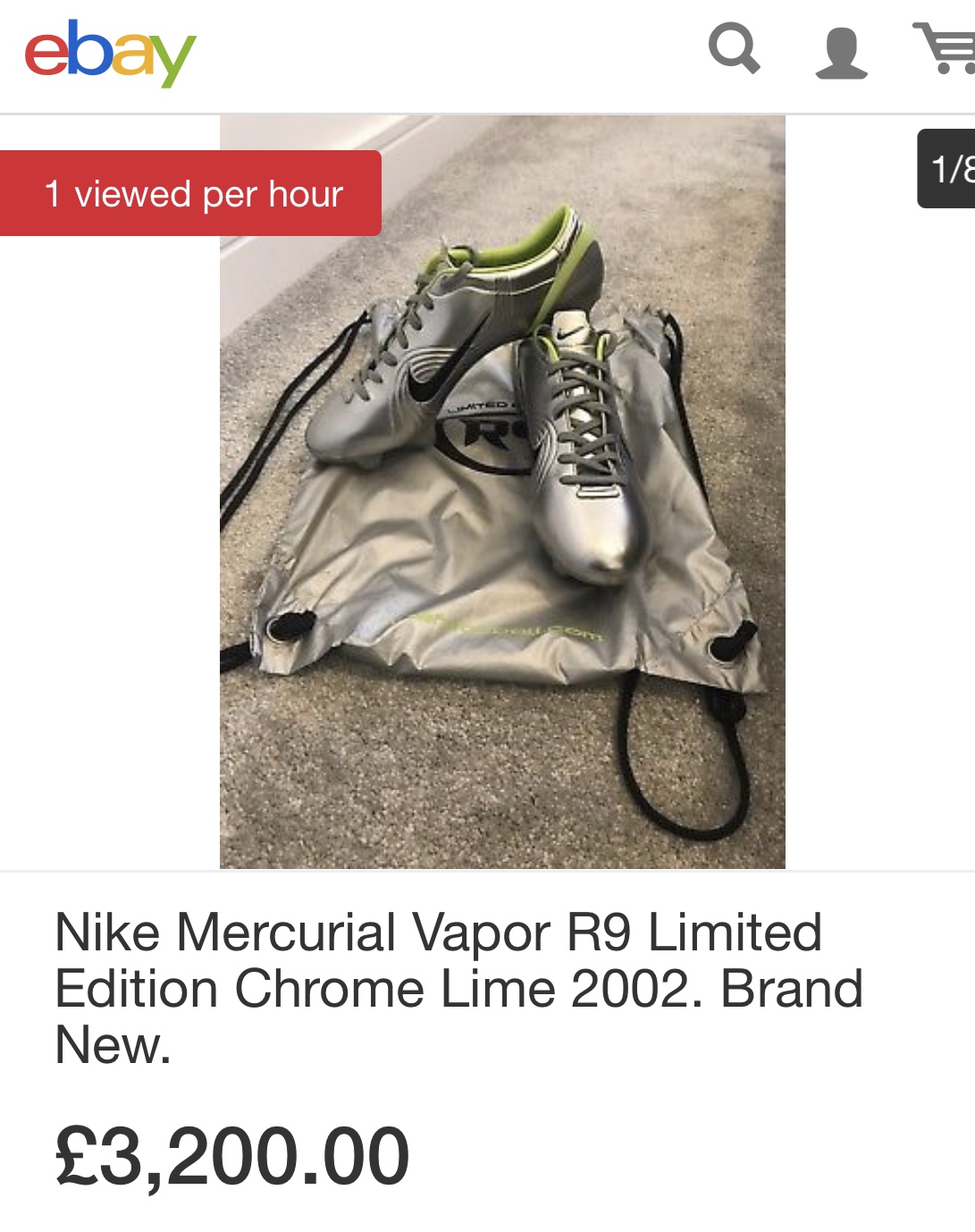Screen dimensions: 975x1232
Task: Open the account profile icon
Action: (x=841, y=53)
